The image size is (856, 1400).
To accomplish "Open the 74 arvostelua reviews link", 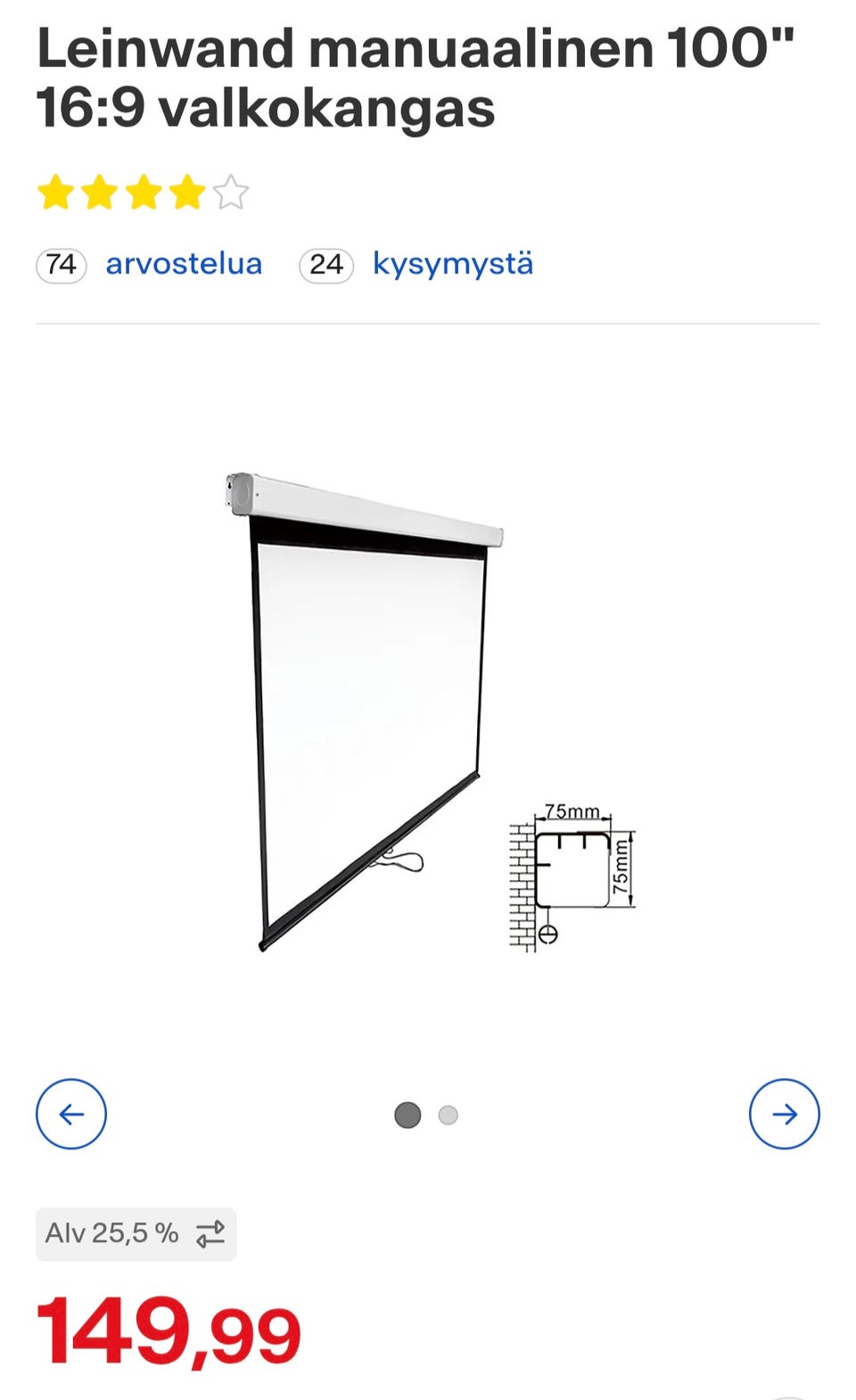I will (x=150, y=264).
